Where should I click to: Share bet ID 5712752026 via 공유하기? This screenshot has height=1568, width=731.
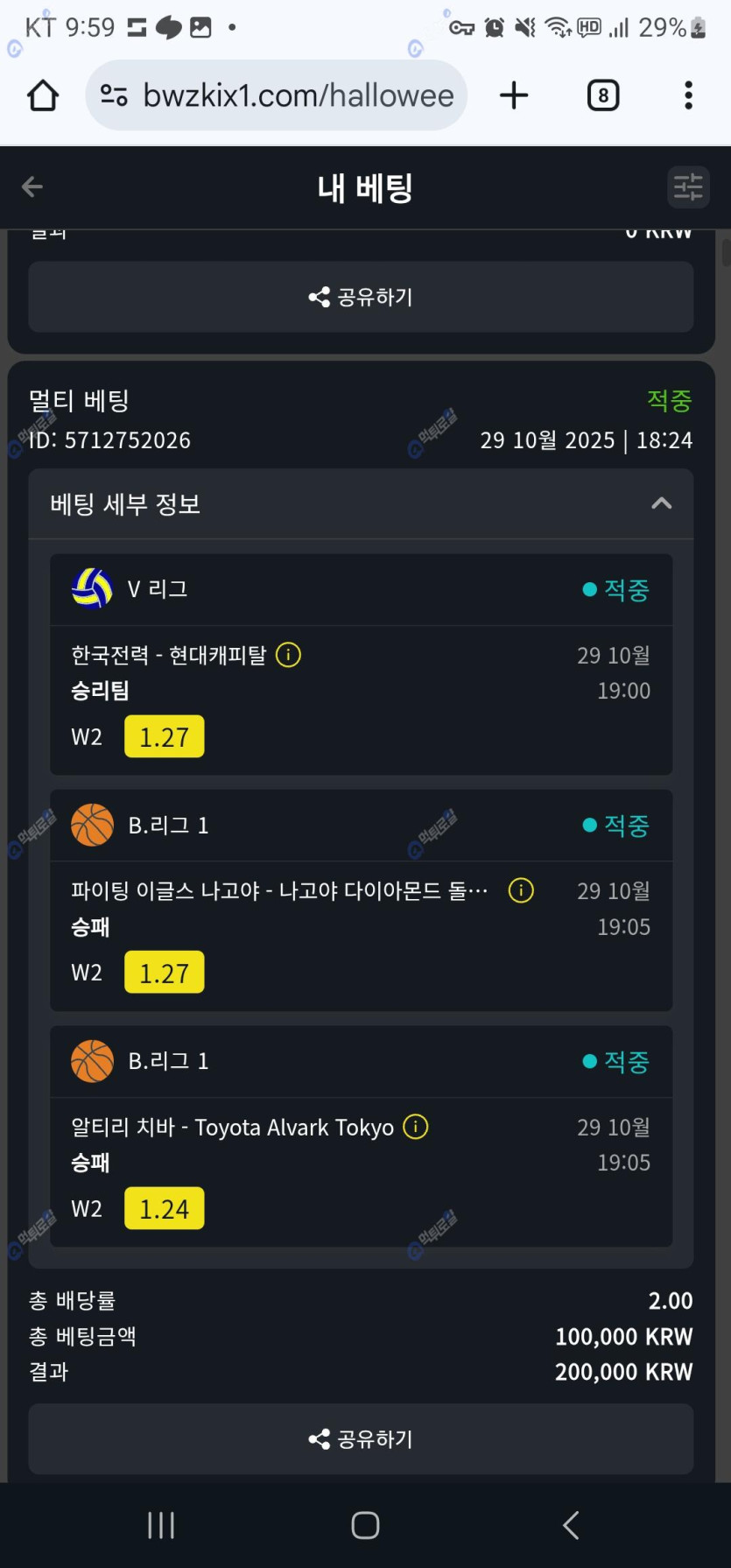361,1438
